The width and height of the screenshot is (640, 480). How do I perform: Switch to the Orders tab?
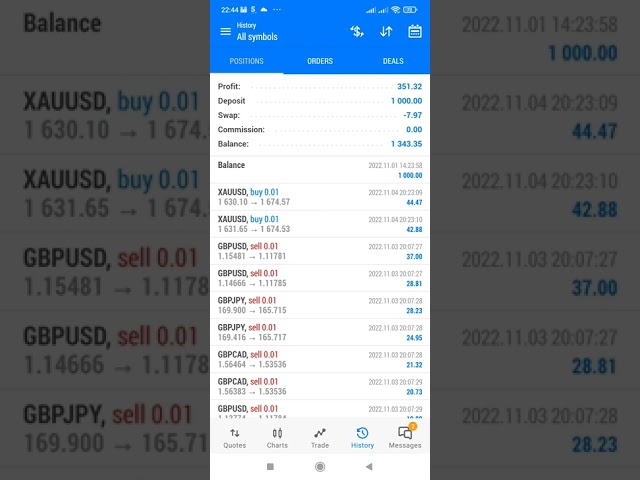coord(320,61)
